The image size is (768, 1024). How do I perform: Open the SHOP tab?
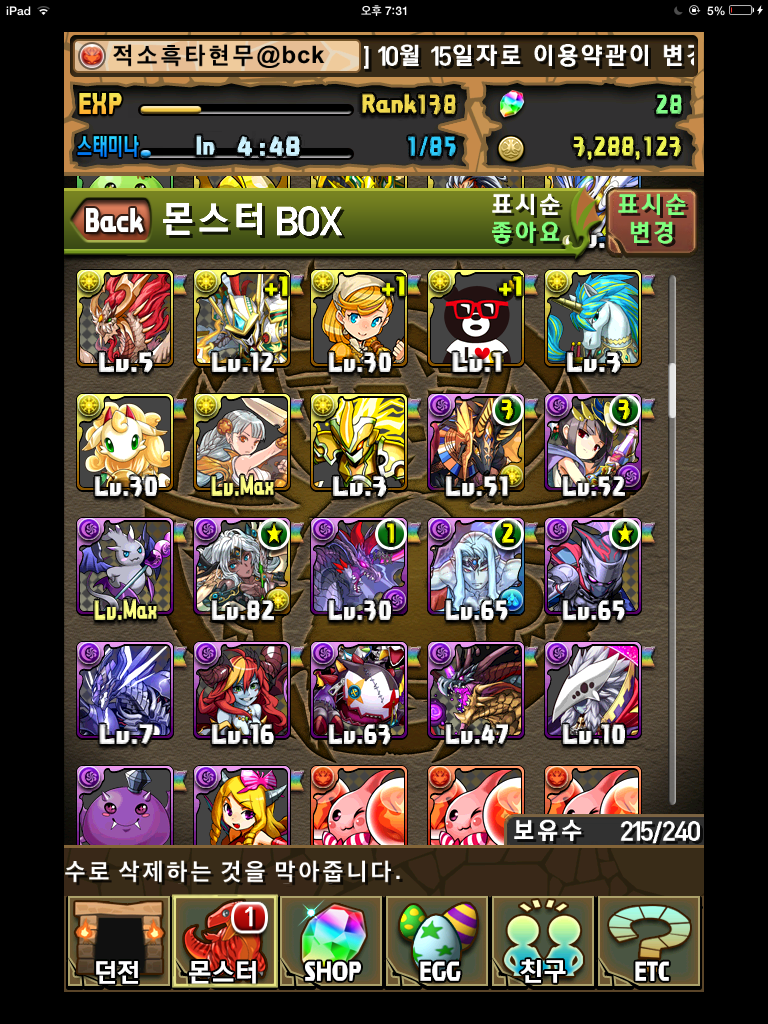(332, 942)
